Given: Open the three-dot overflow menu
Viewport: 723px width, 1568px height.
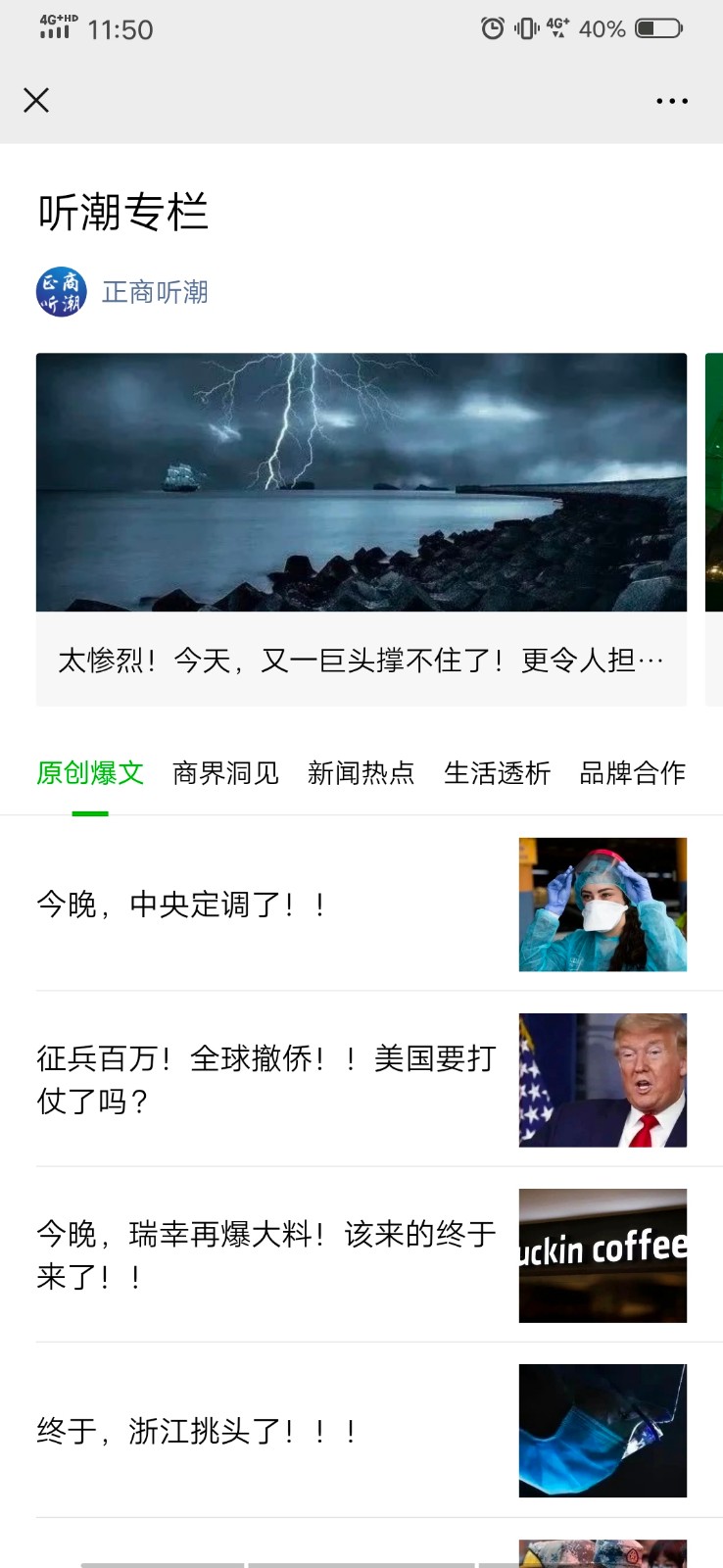Looking at the screenshot, I should click(671, 101).
